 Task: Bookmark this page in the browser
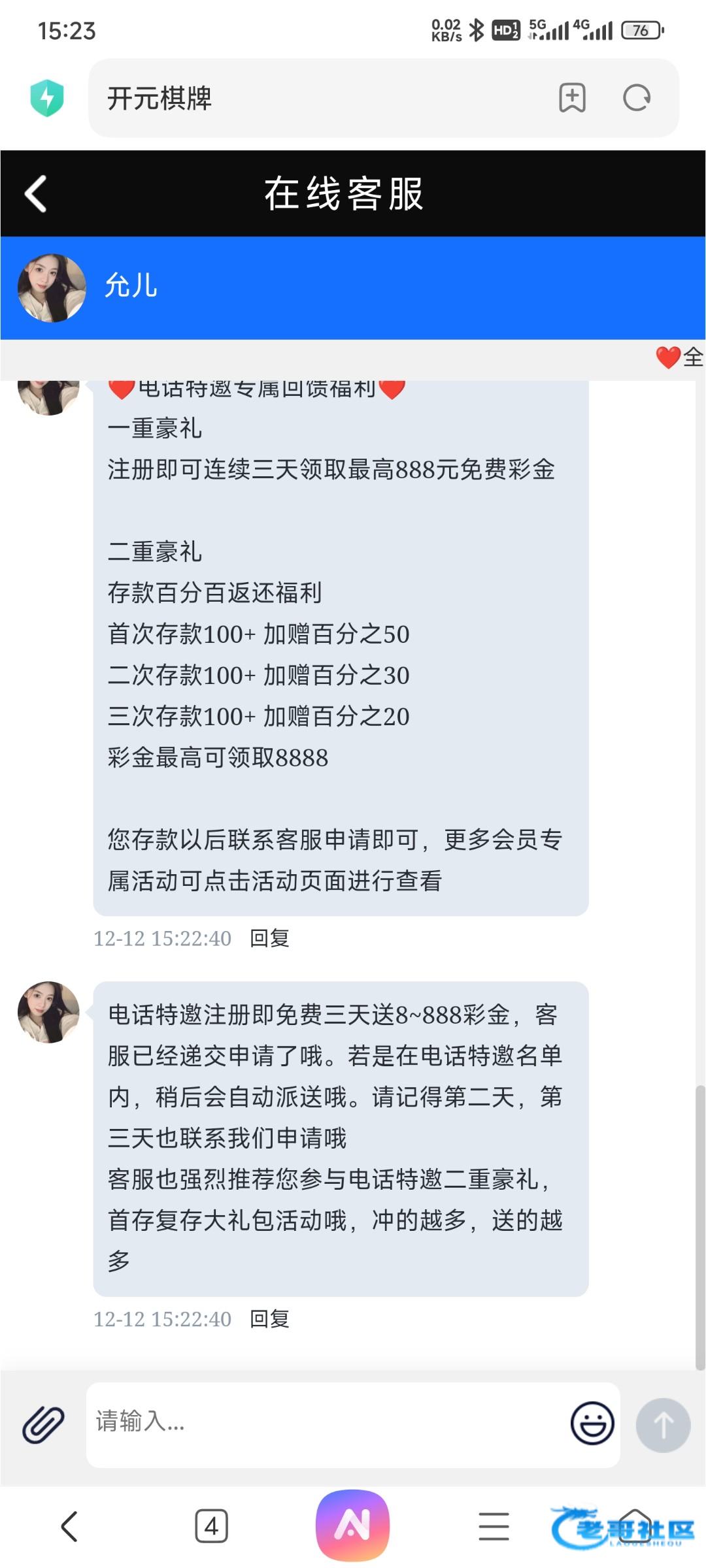click(x=572, y=99)
